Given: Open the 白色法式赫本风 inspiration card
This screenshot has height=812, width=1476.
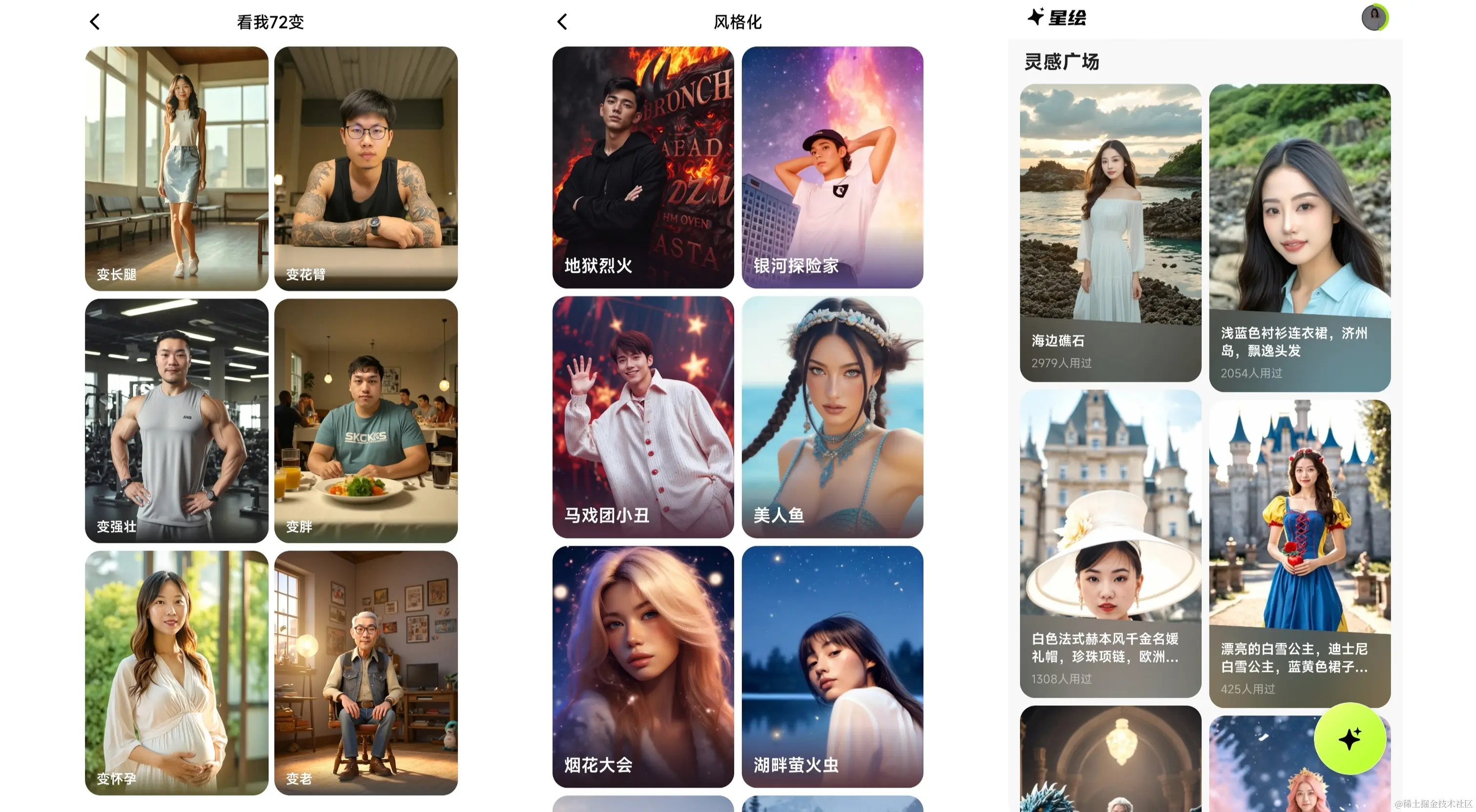Looking at the screenshot, I should point(1110,543).
